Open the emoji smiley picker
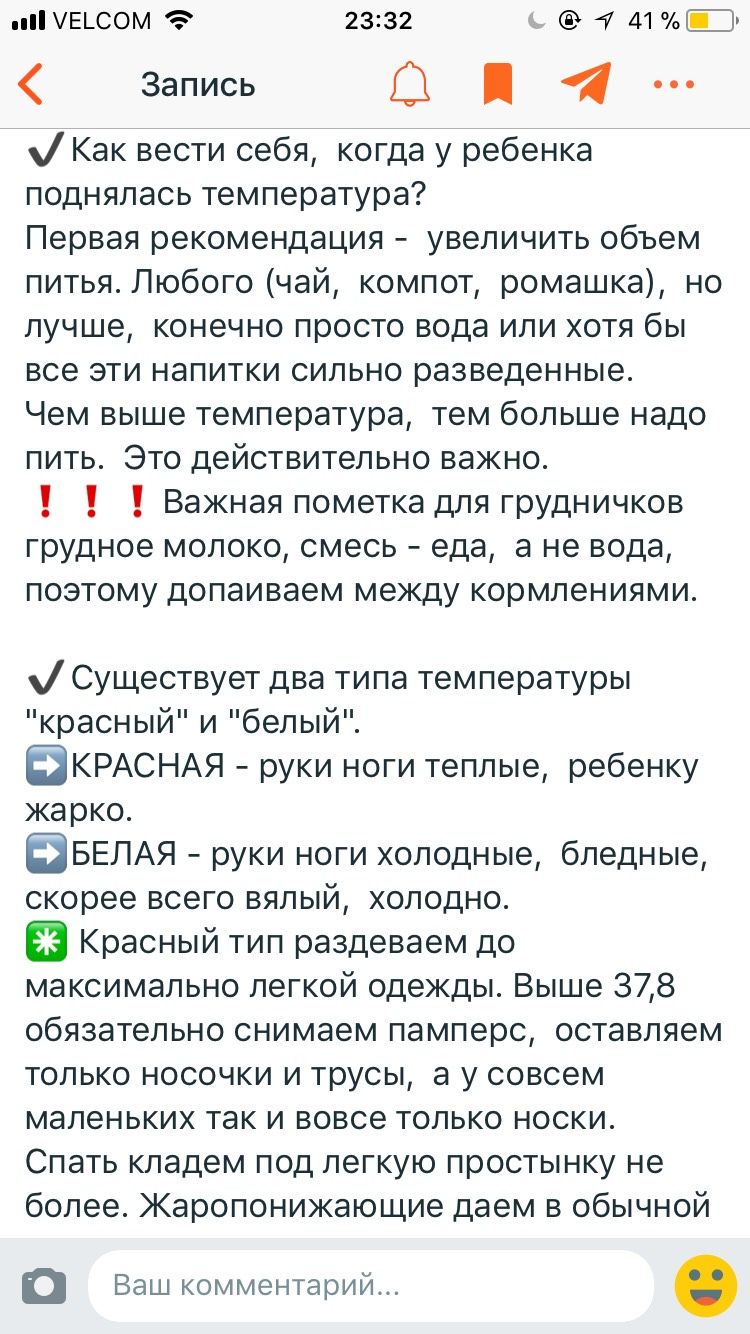This screenshot has height=1334, width=750. point(705,1285)
